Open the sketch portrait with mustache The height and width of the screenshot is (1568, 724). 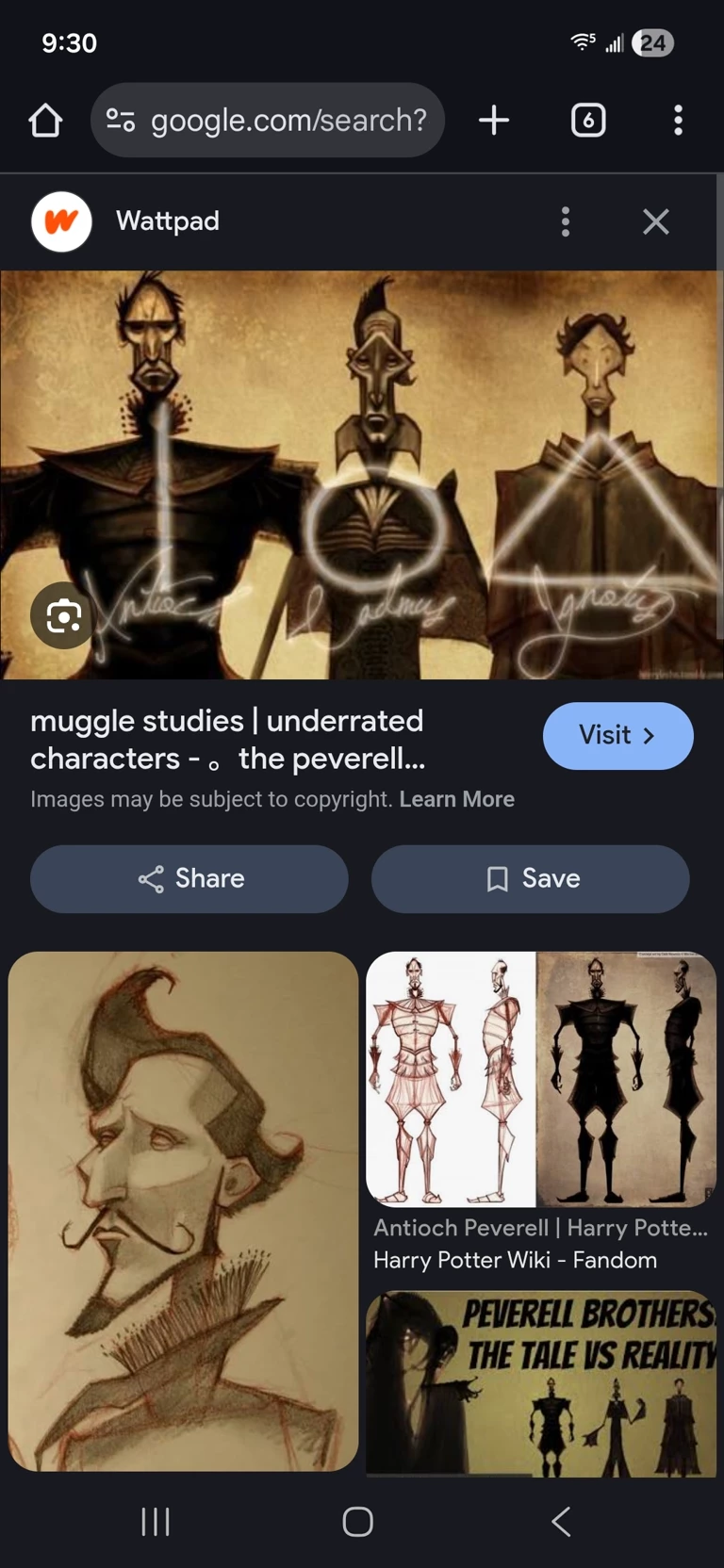[183, 1211]
